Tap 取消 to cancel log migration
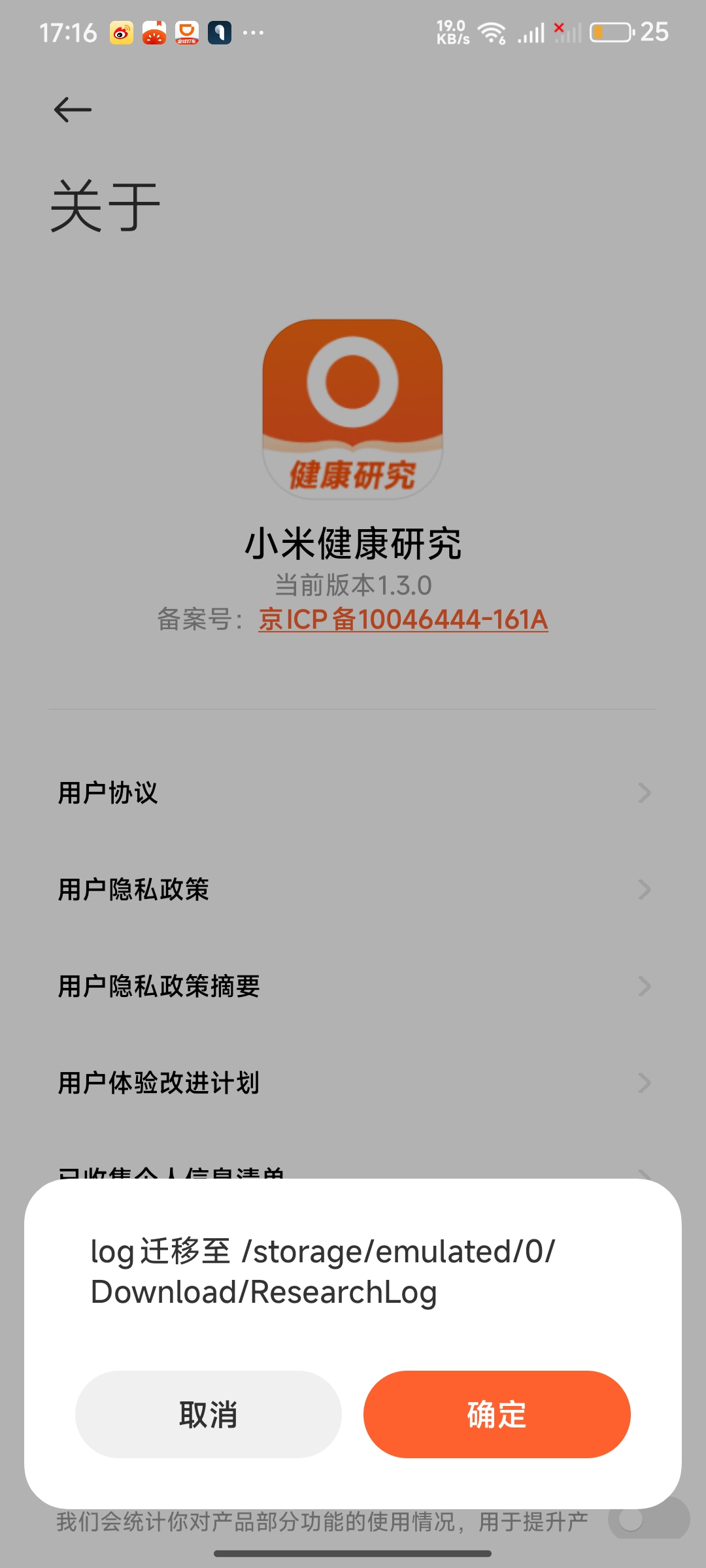This screenshot has width=706, height=1568. 209,1414
